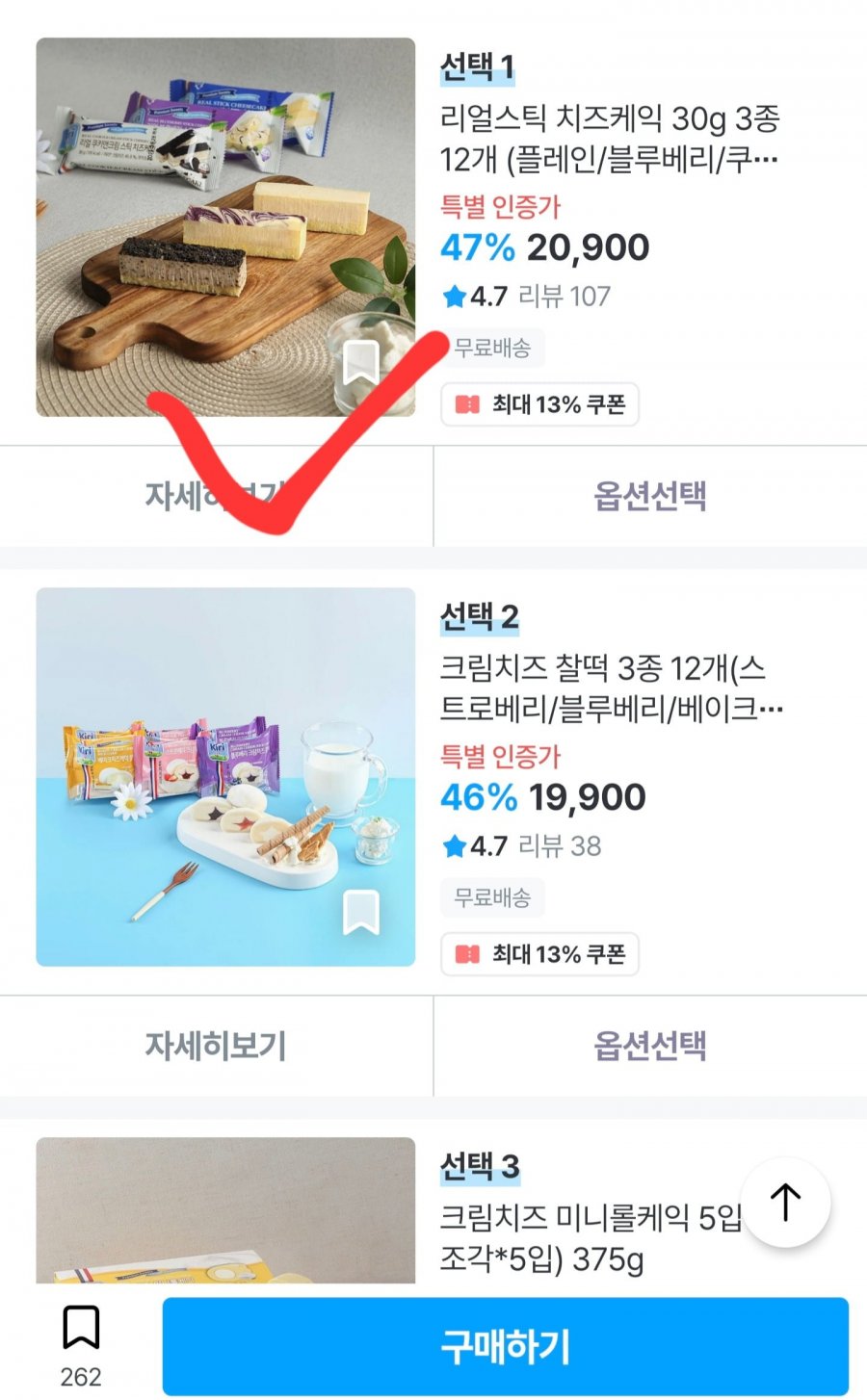The image size is (867, 1400).
Task: View the 크림치즈 미니롤케익 product photo
Action: coord(225,1210)
